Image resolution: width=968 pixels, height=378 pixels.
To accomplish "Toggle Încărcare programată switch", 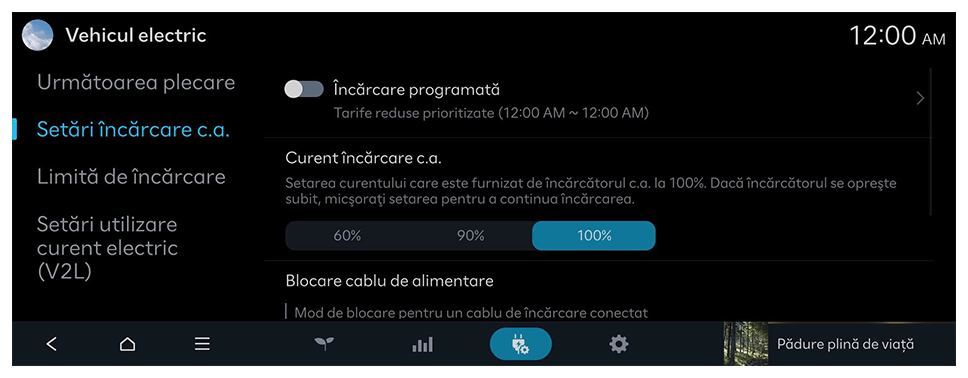I will tap(304, 90).
